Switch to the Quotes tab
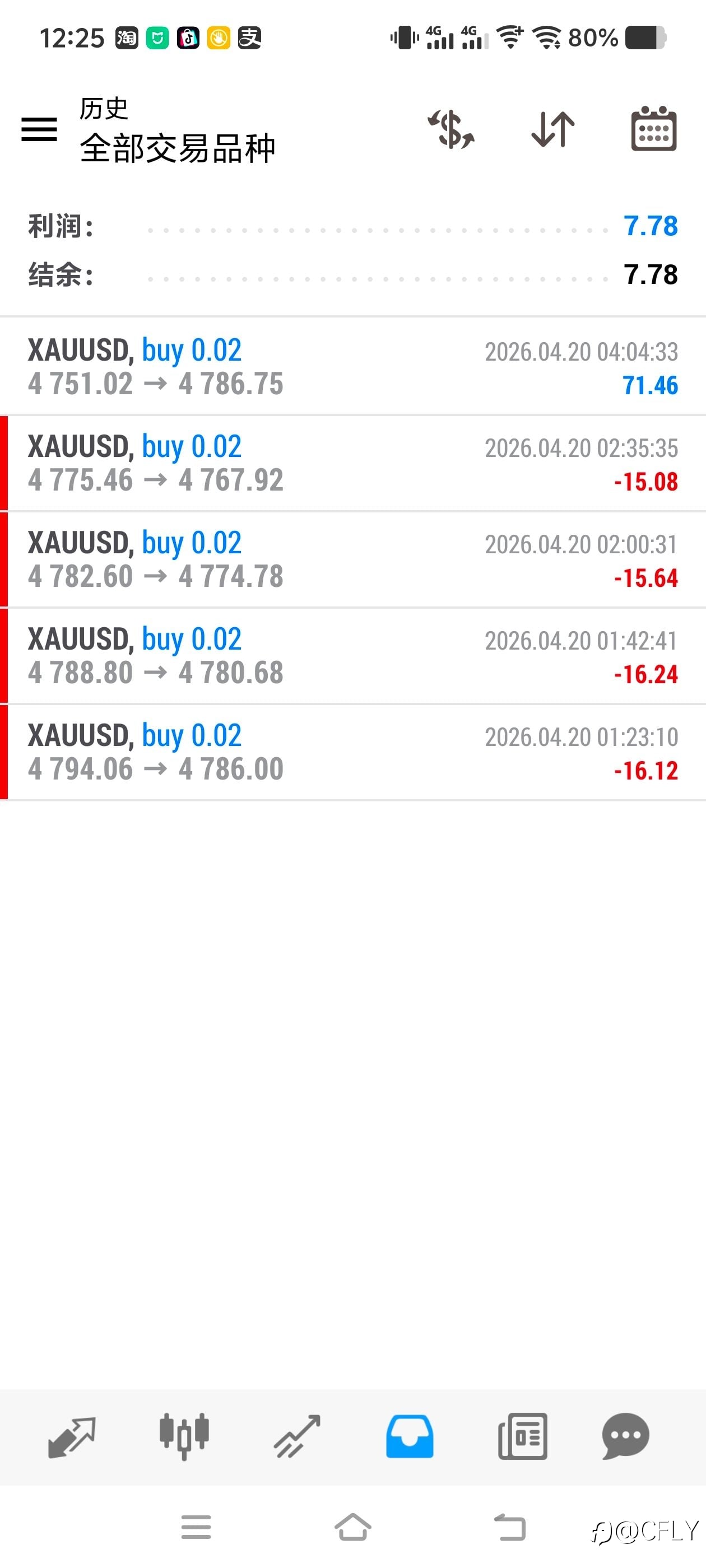 point(72,1436)
